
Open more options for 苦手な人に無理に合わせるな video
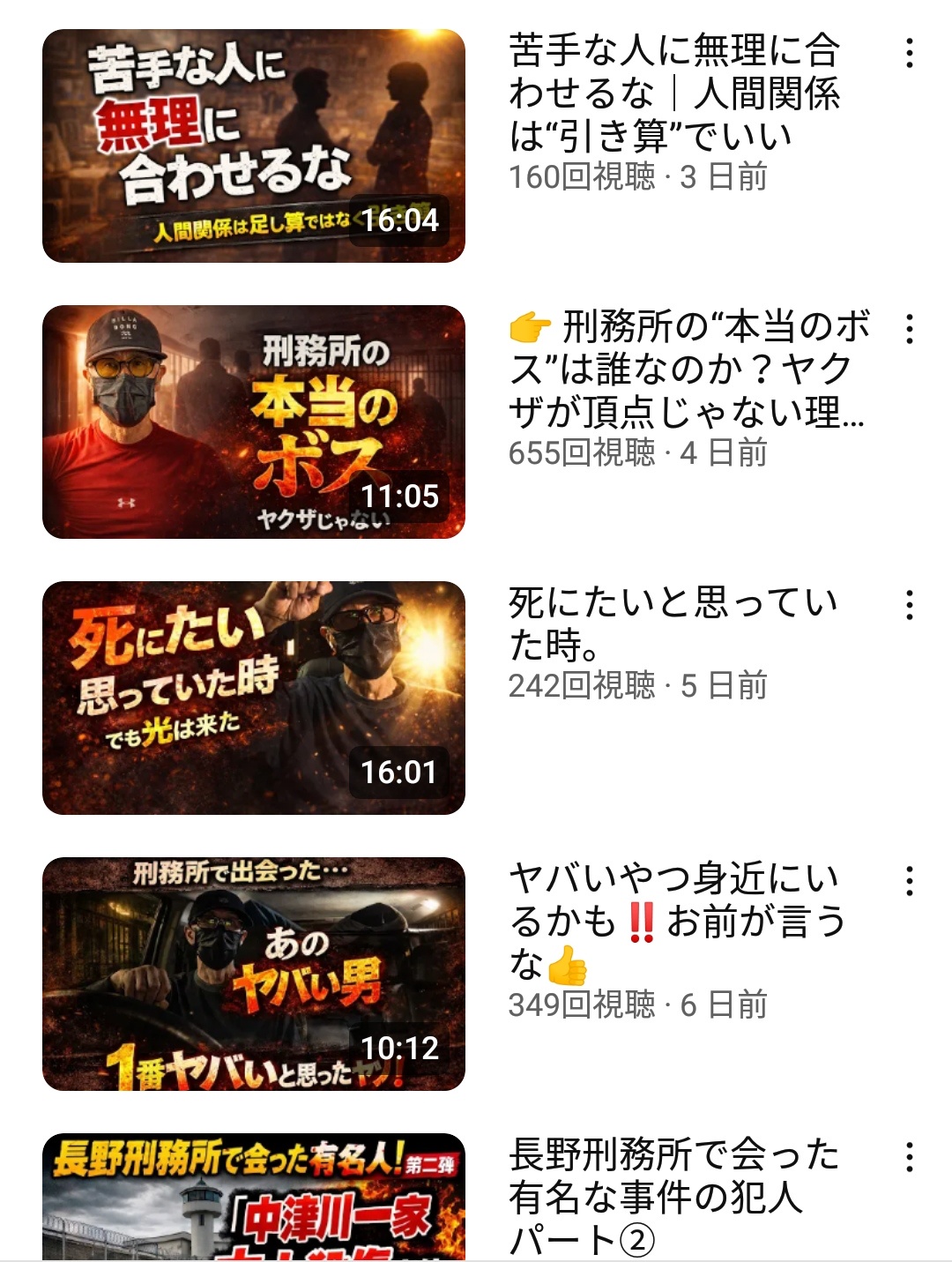pos(910,53)
